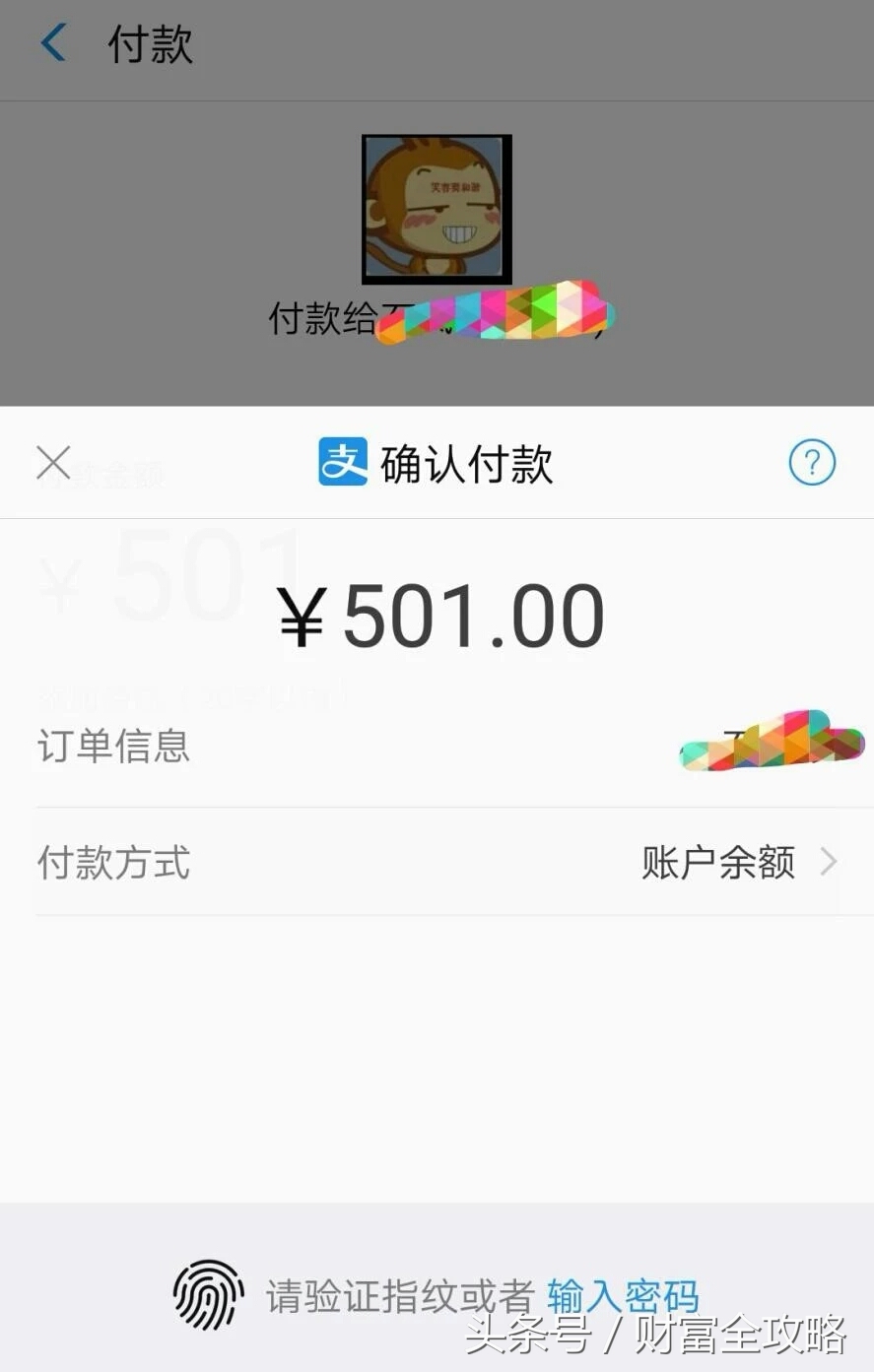The height and width of the screenshot is (1372, 874).
Task: Select the 订单信息 order info row
Action: (112, 747)
